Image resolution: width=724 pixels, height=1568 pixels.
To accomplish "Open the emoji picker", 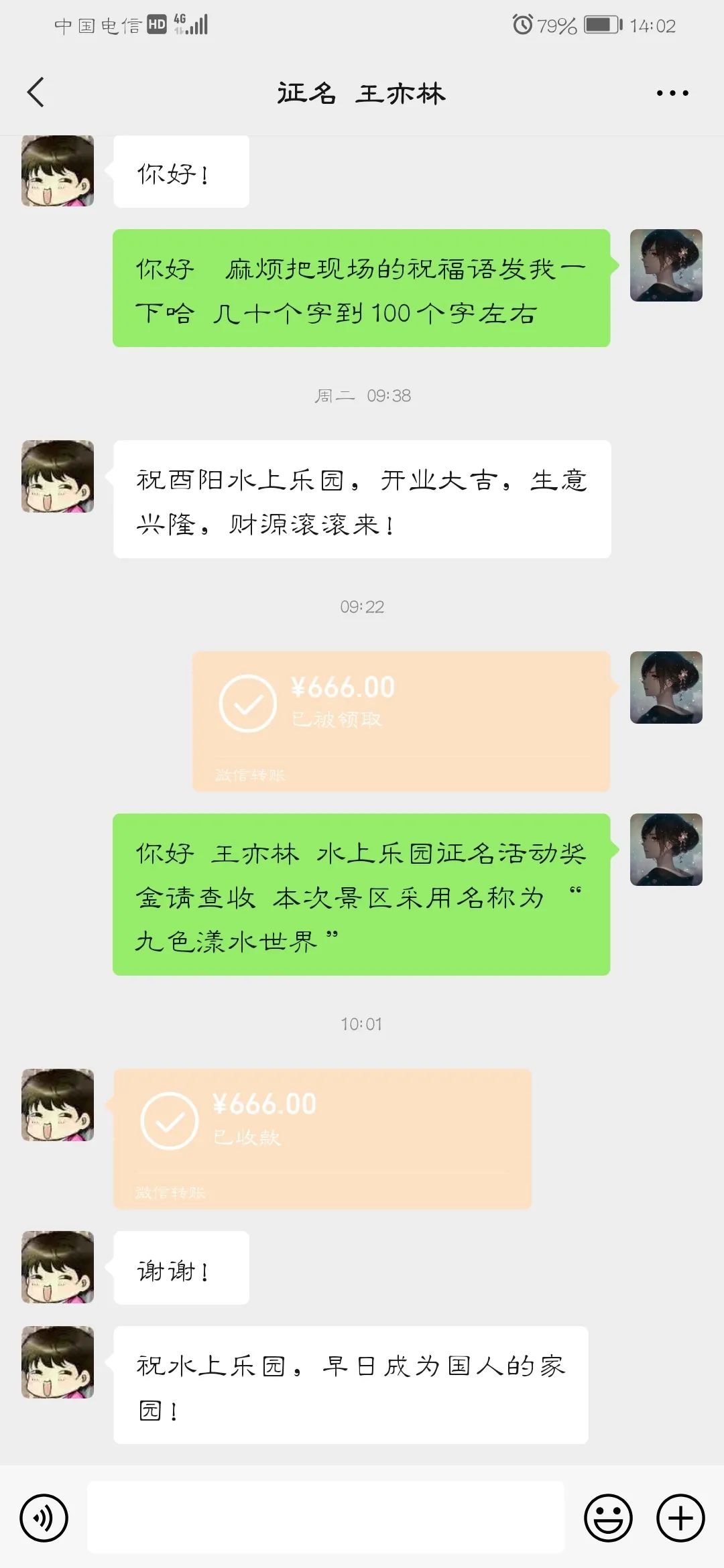I will pos(608,1518).
